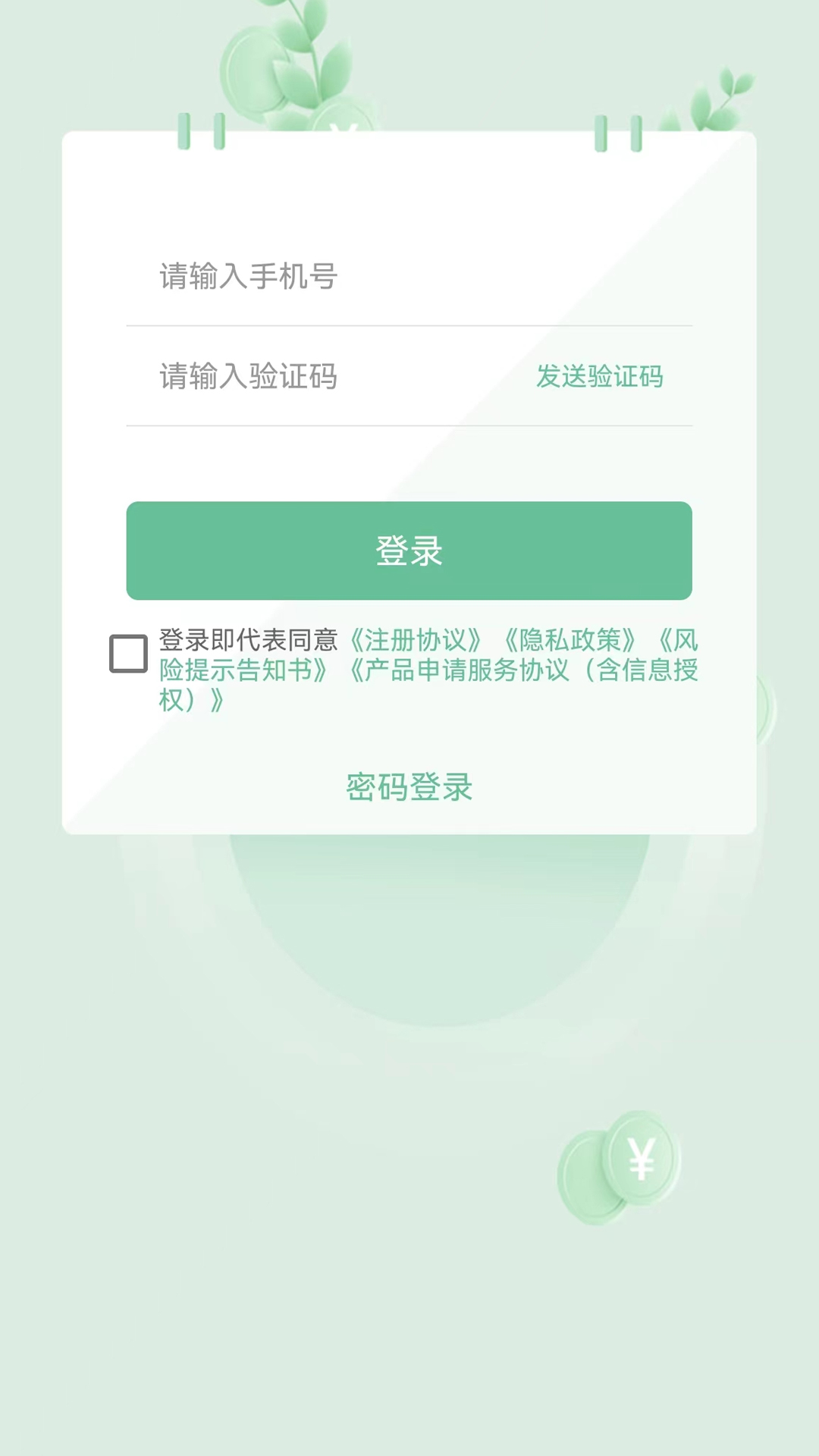819x1456 pixels.
Task: Open the 风险提示告知书 link
Action: tap(246, 670)
